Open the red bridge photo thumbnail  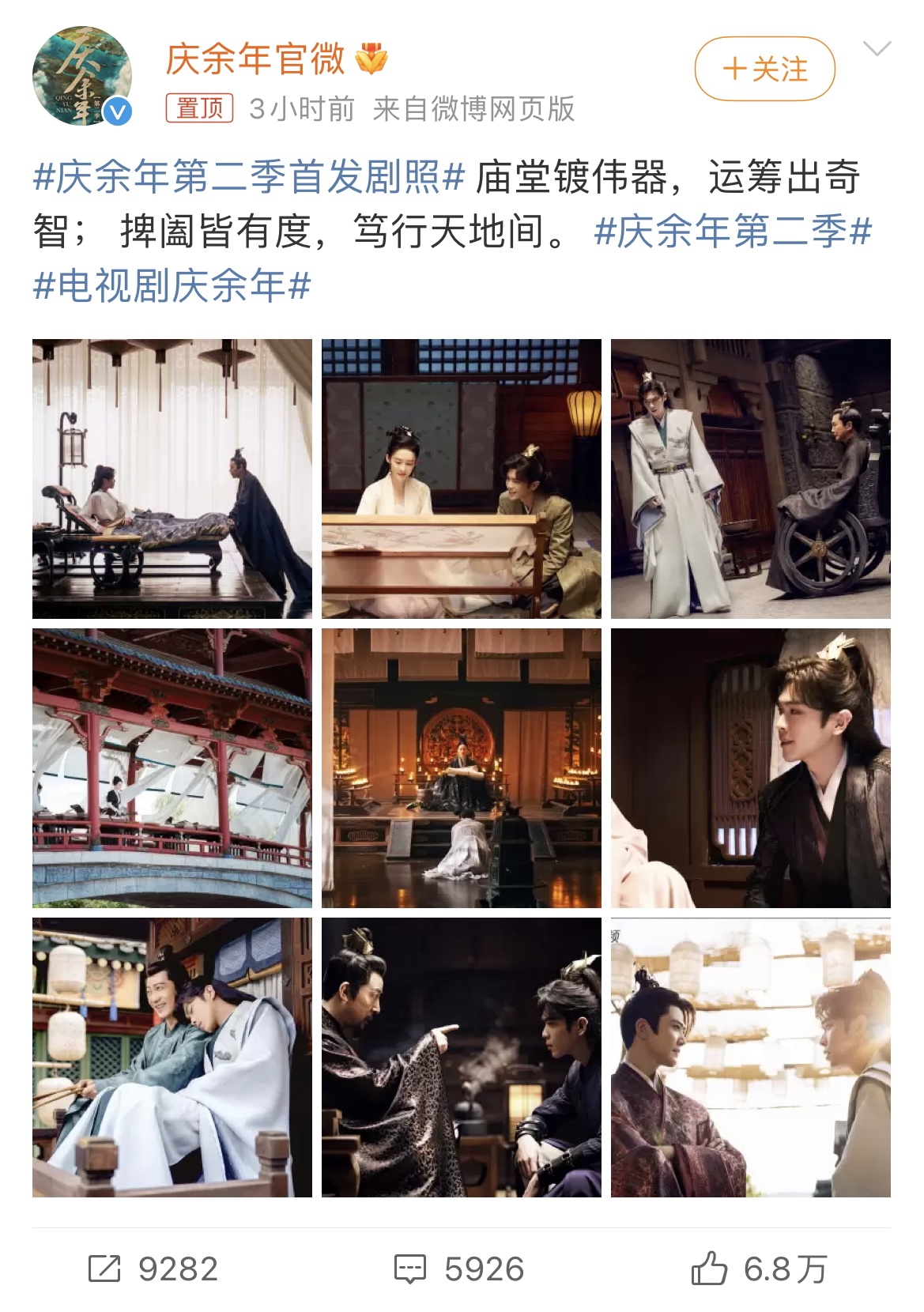point(172,767)
